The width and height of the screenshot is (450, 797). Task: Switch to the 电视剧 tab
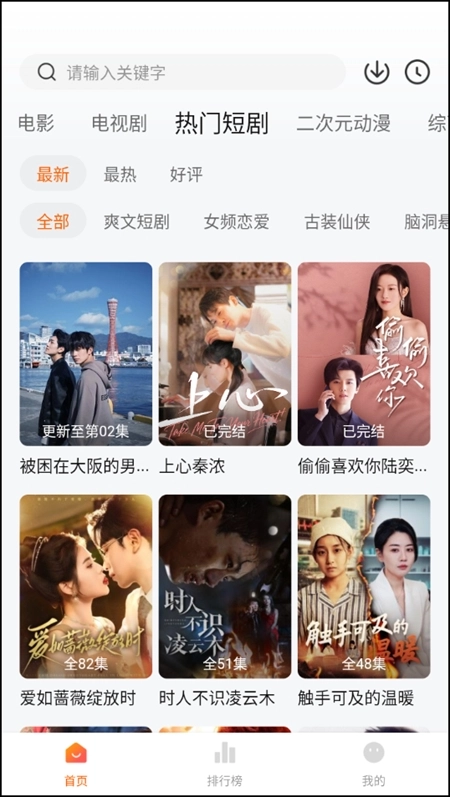(x=119, y=124)
